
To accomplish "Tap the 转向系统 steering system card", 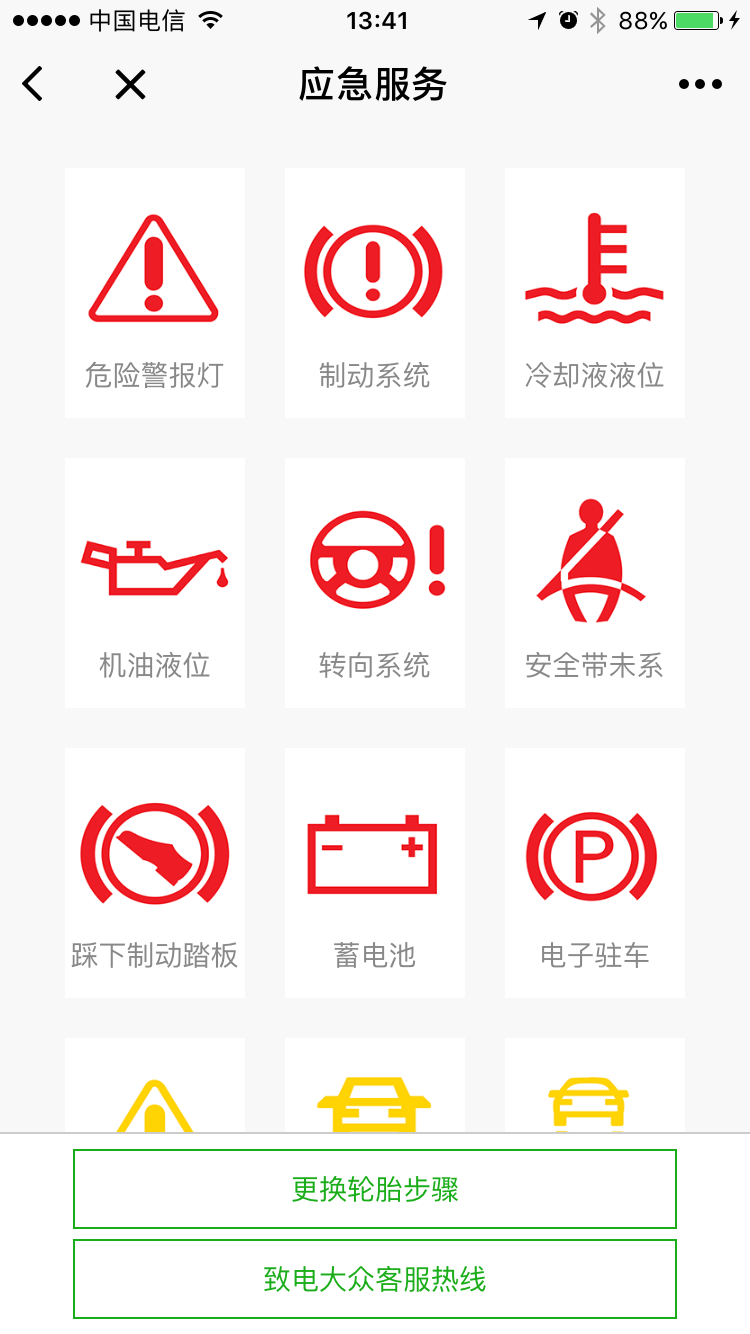I will pyautogui.click(x=375, y=583).
